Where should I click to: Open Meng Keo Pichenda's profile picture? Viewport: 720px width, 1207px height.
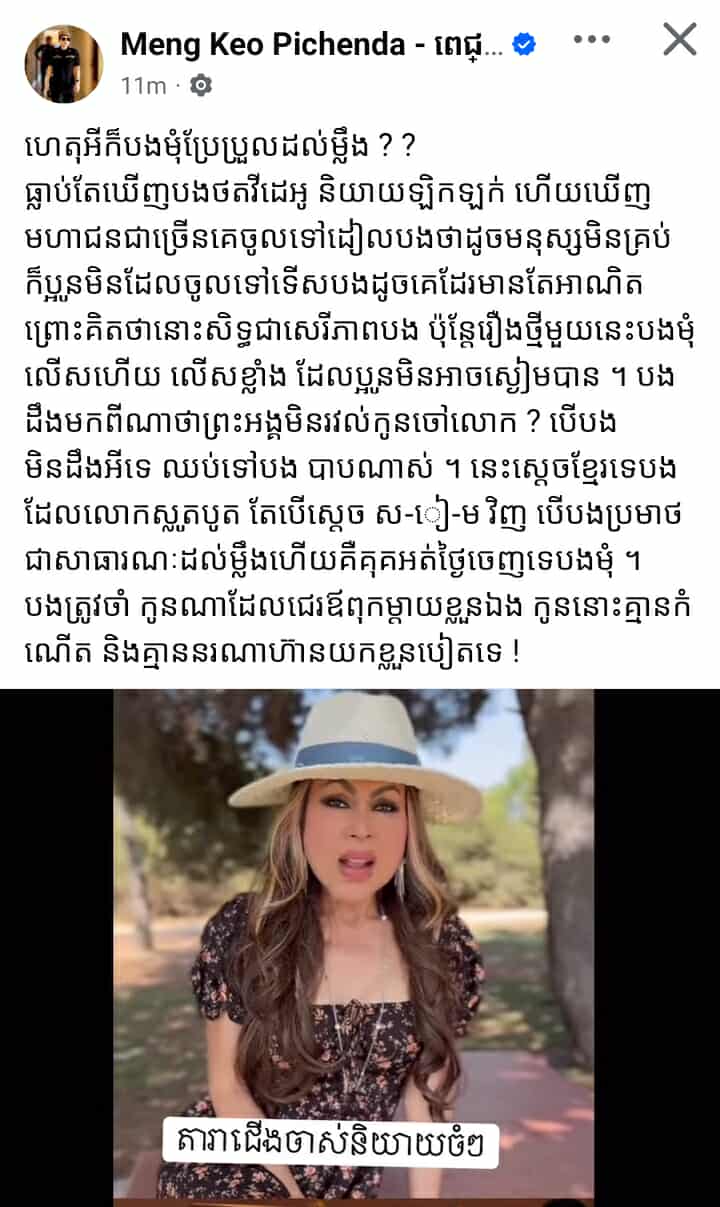pos(63,64)
